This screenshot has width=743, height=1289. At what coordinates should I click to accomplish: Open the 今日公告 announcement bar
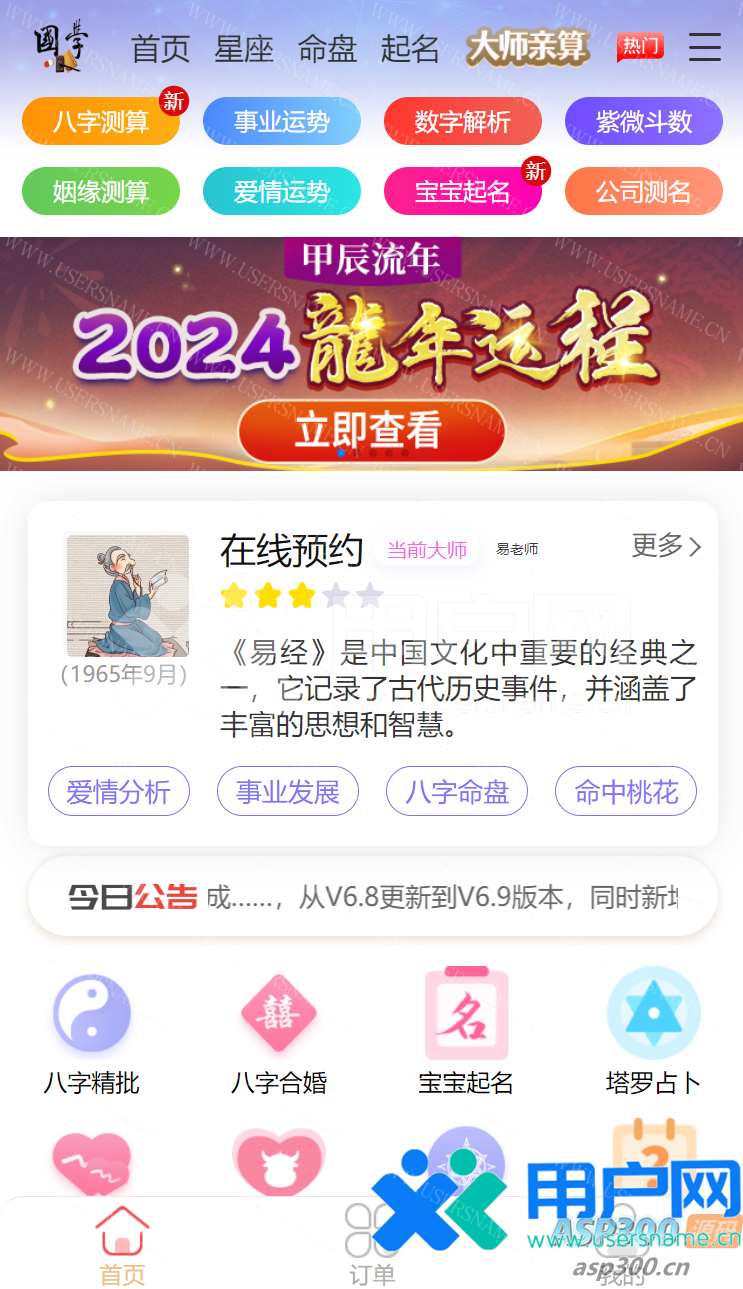click(372, 896)
